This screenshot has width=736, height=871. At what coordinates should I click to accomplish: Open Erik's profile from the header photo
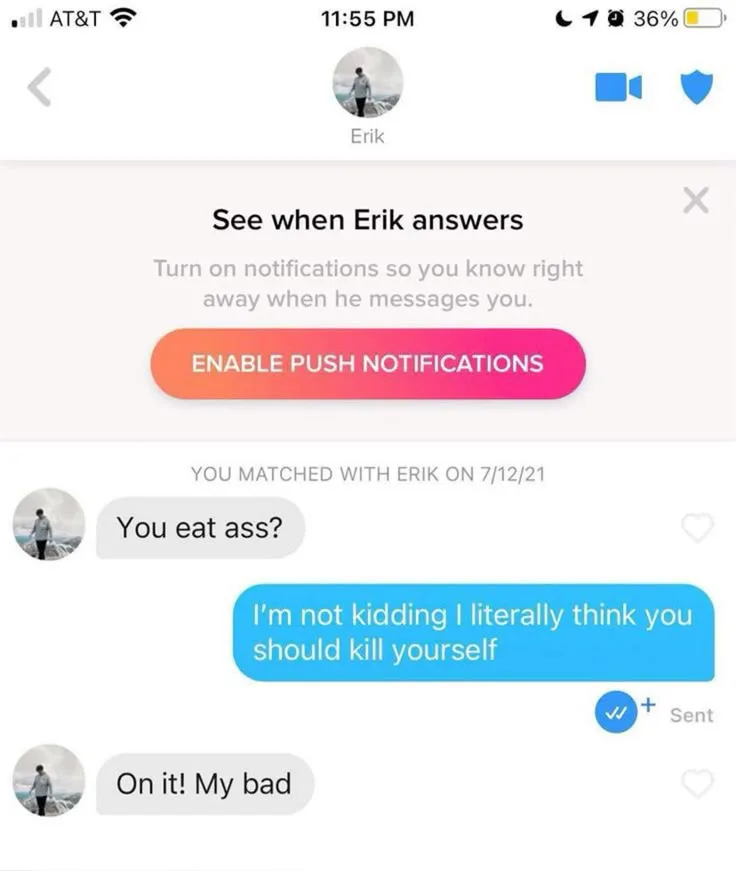click(367, 83)
